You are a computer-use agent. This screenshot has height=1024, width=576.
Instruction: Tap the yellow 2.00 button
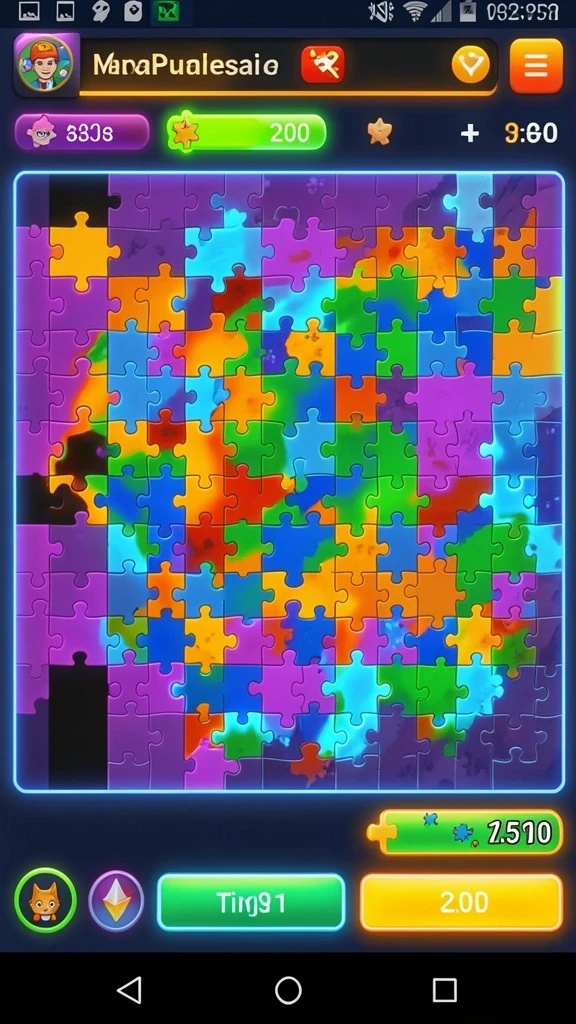(x=462, y=902)
